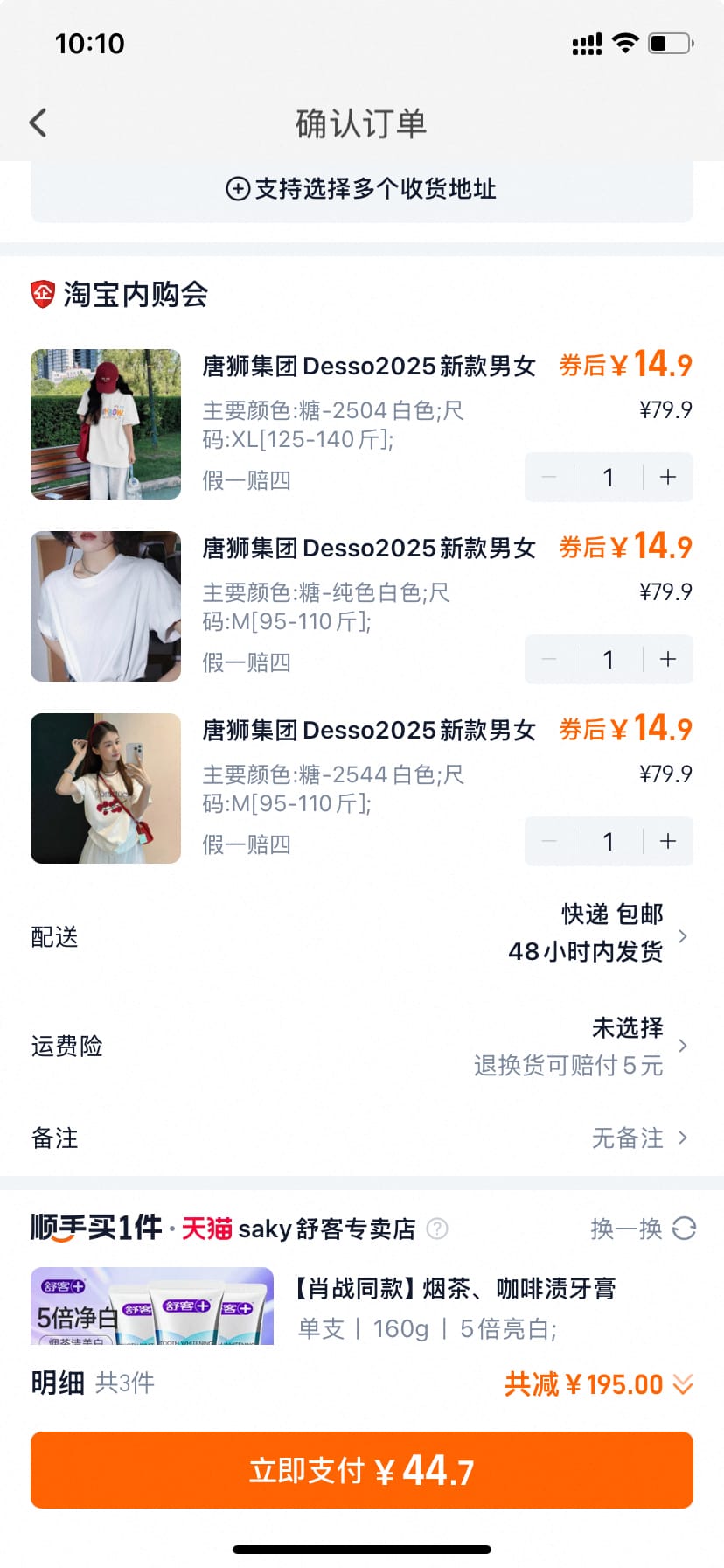724x1568 pixels.
Task: Tap 换一换 to swap the add-on item
Action: (624, 1229)
